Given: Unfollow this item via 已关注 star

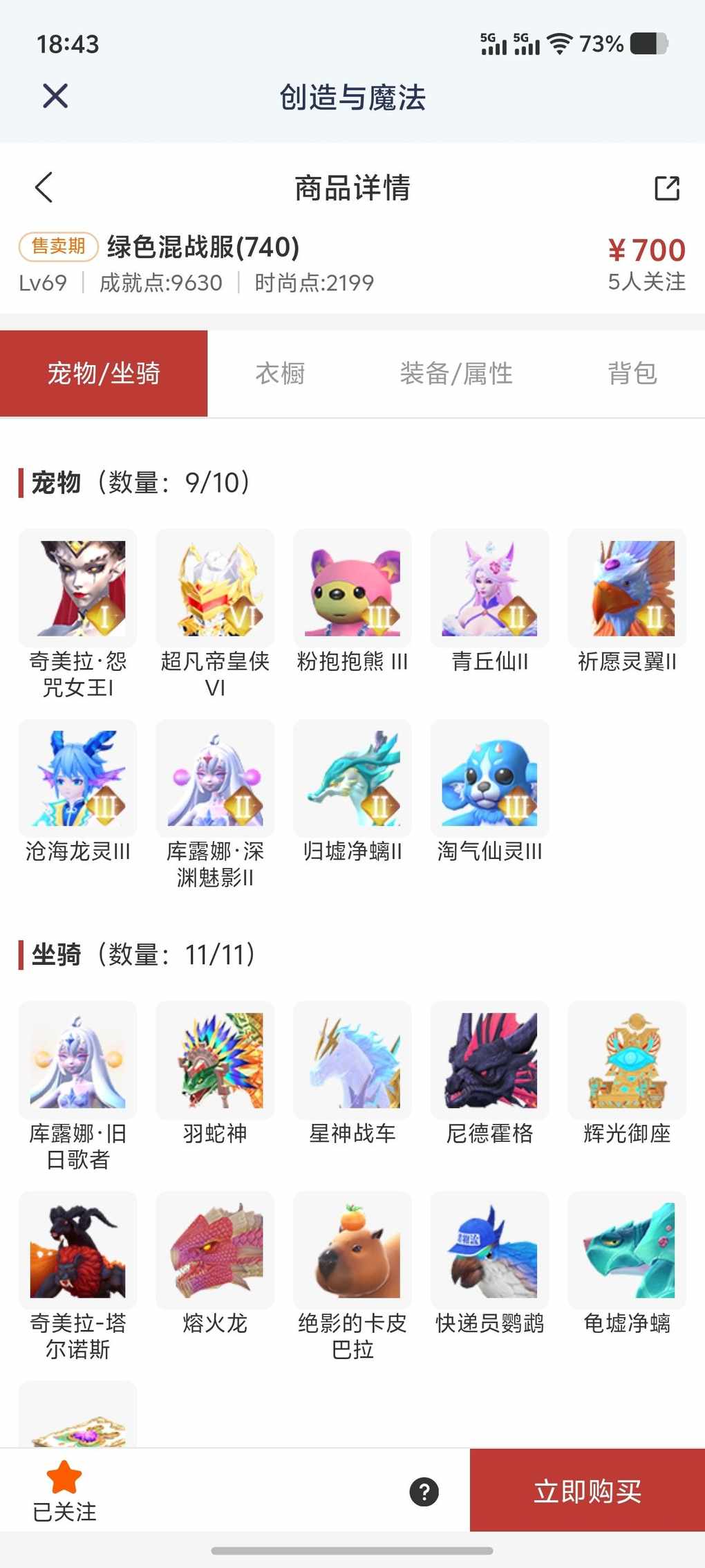Looking at the screenshot, I should tap(64, 1491).
